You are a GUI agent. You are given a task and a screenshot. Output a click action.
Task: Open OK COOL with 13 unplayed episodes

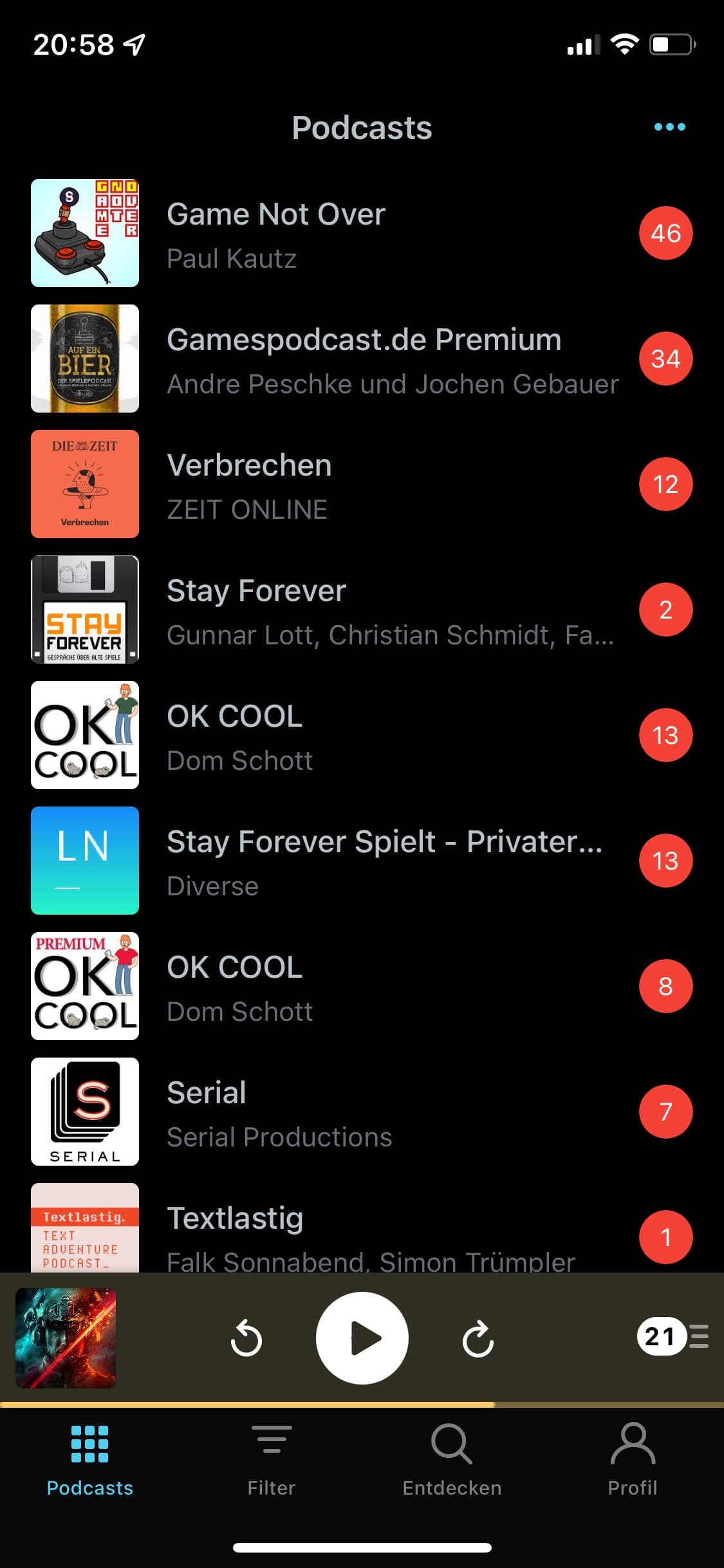360,735
